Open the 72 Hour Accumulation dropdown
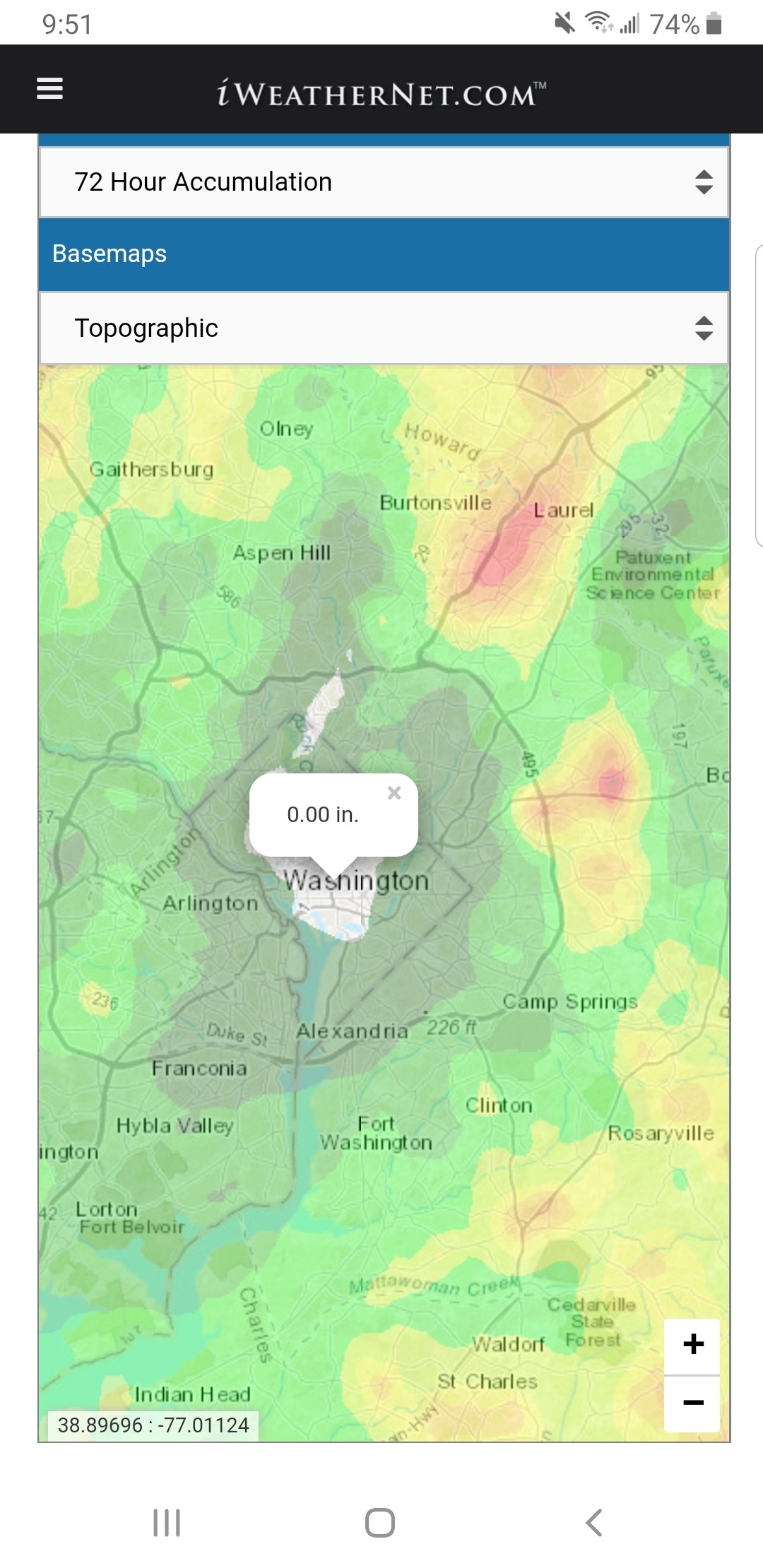 [384, 182]
